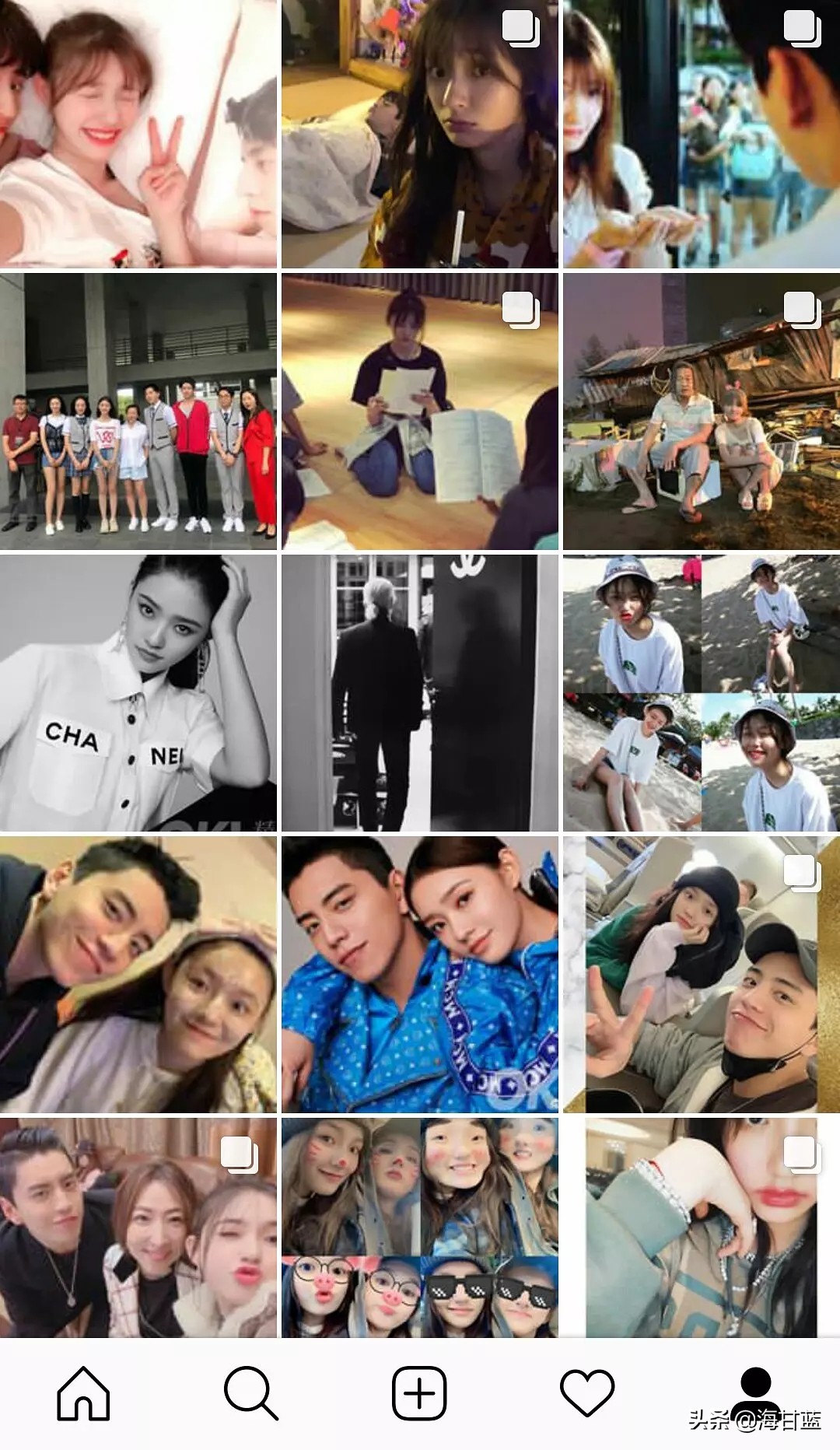Image resolution: width=840 pixels, height=1450 pixels.
Task: Open the beach bucket hat collage post
Action: [x=702, y=693]
